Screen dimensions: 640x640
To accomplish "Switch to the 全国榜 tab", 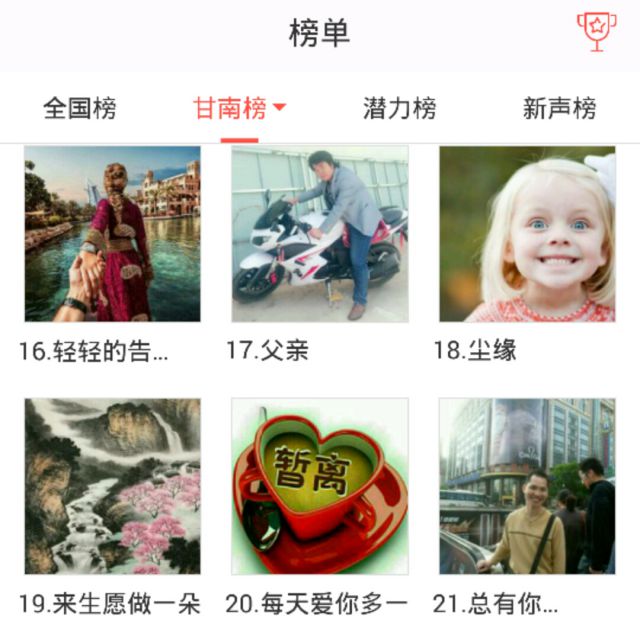I will point(80,108).
